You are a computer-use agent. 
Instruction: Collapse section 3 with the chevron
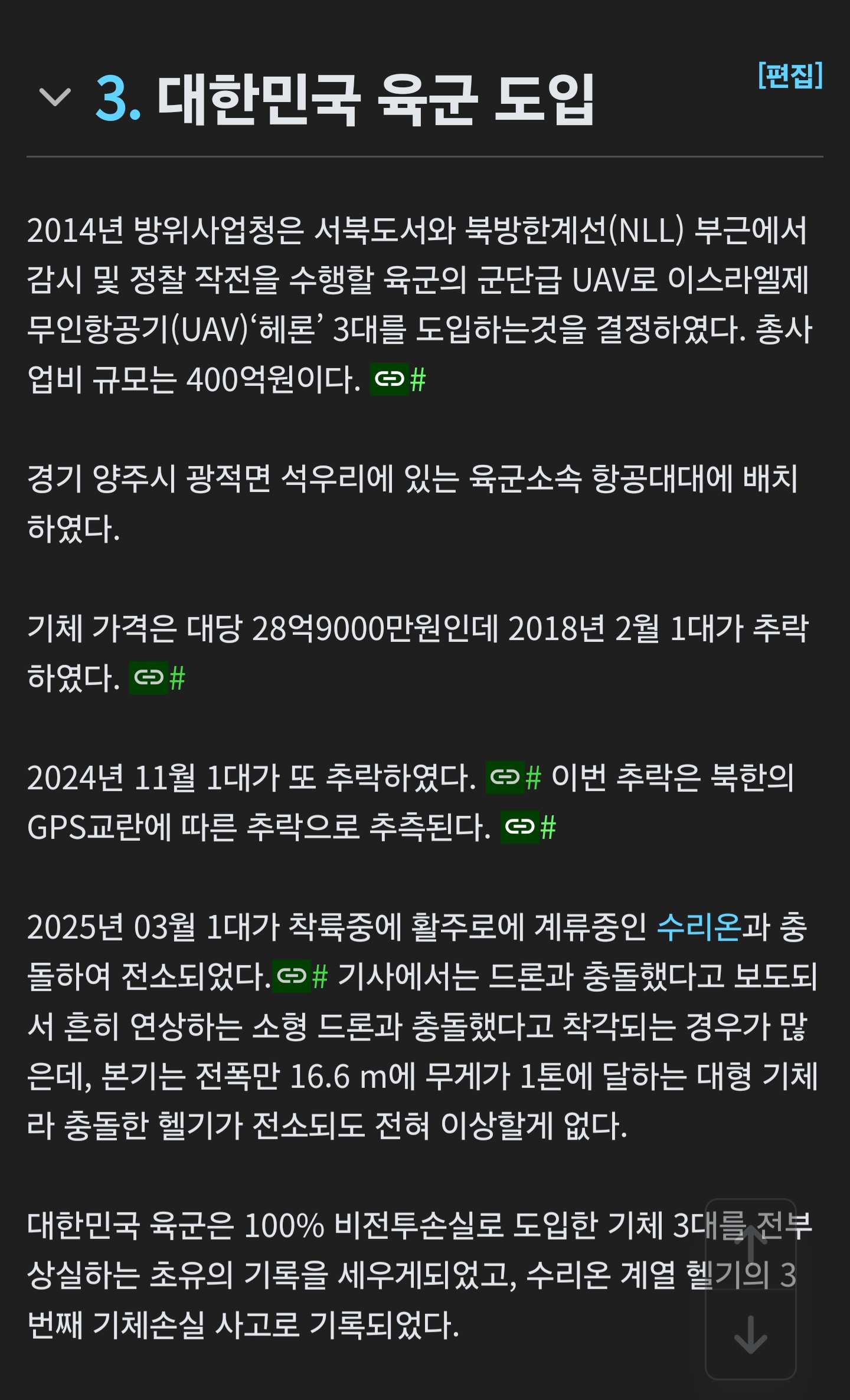(55, 97)
